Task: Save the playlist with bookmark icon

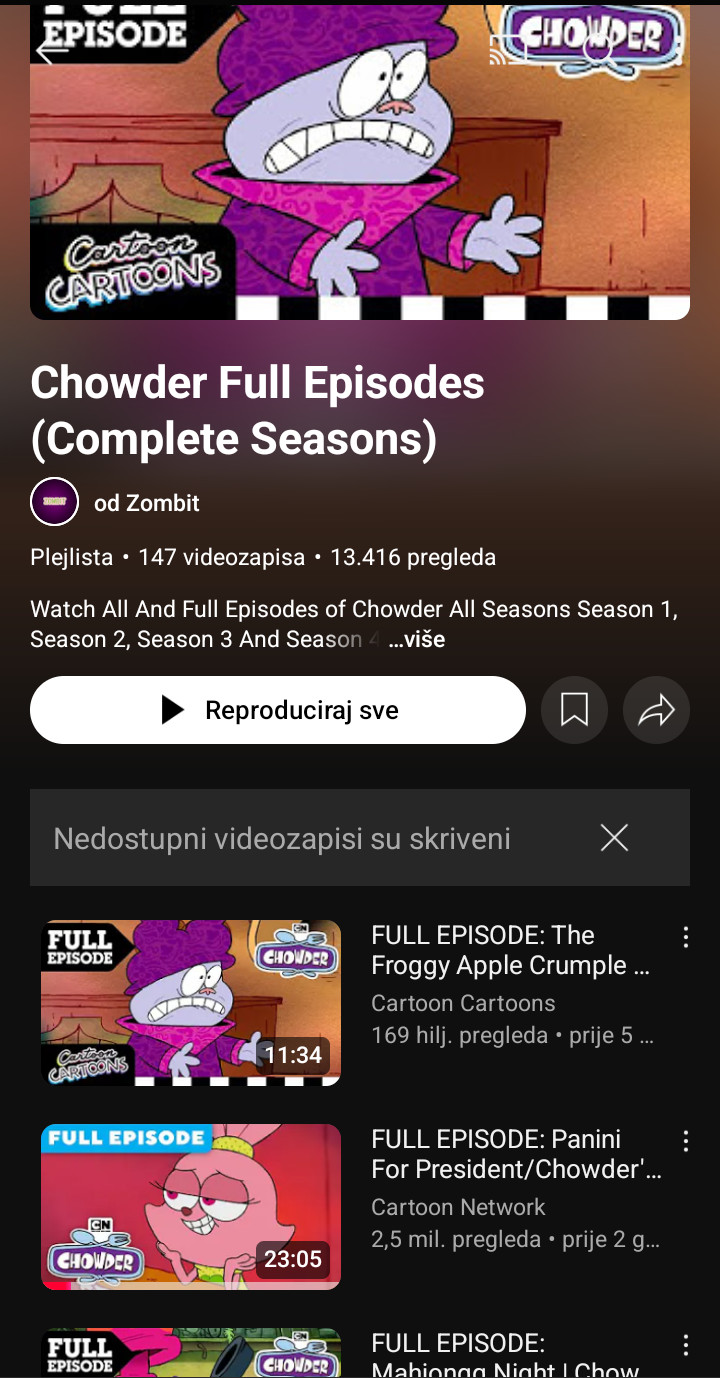Action: [574, 710]
